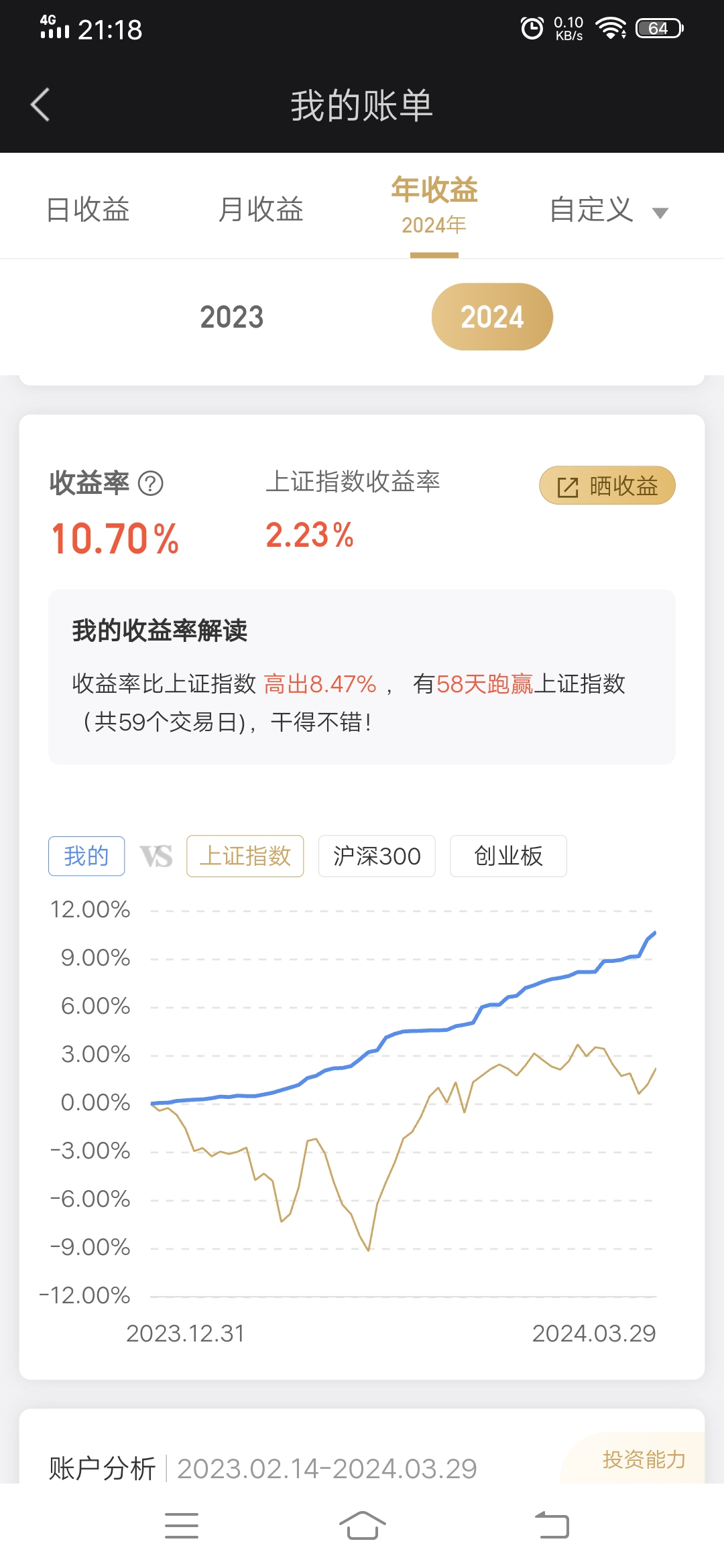Open recent apps from the navigation bar
This screenshot has height=1568, width=724.
[182, 1526]
